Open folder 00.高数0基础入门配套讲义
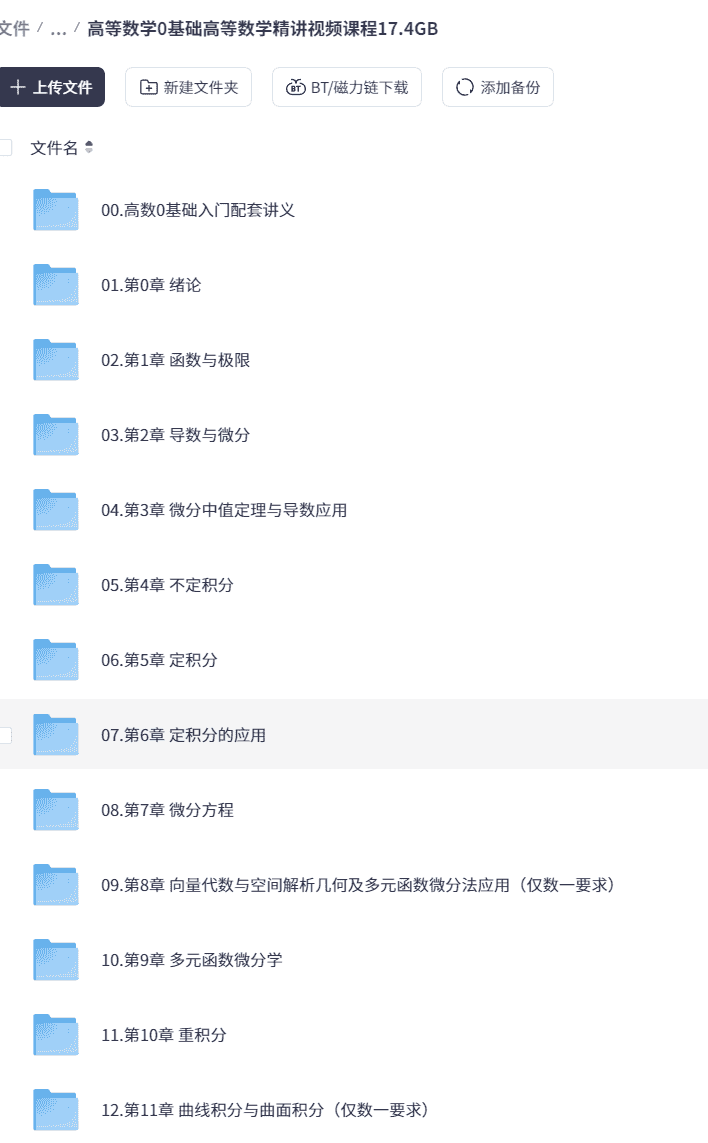 [x=197, y=210]
